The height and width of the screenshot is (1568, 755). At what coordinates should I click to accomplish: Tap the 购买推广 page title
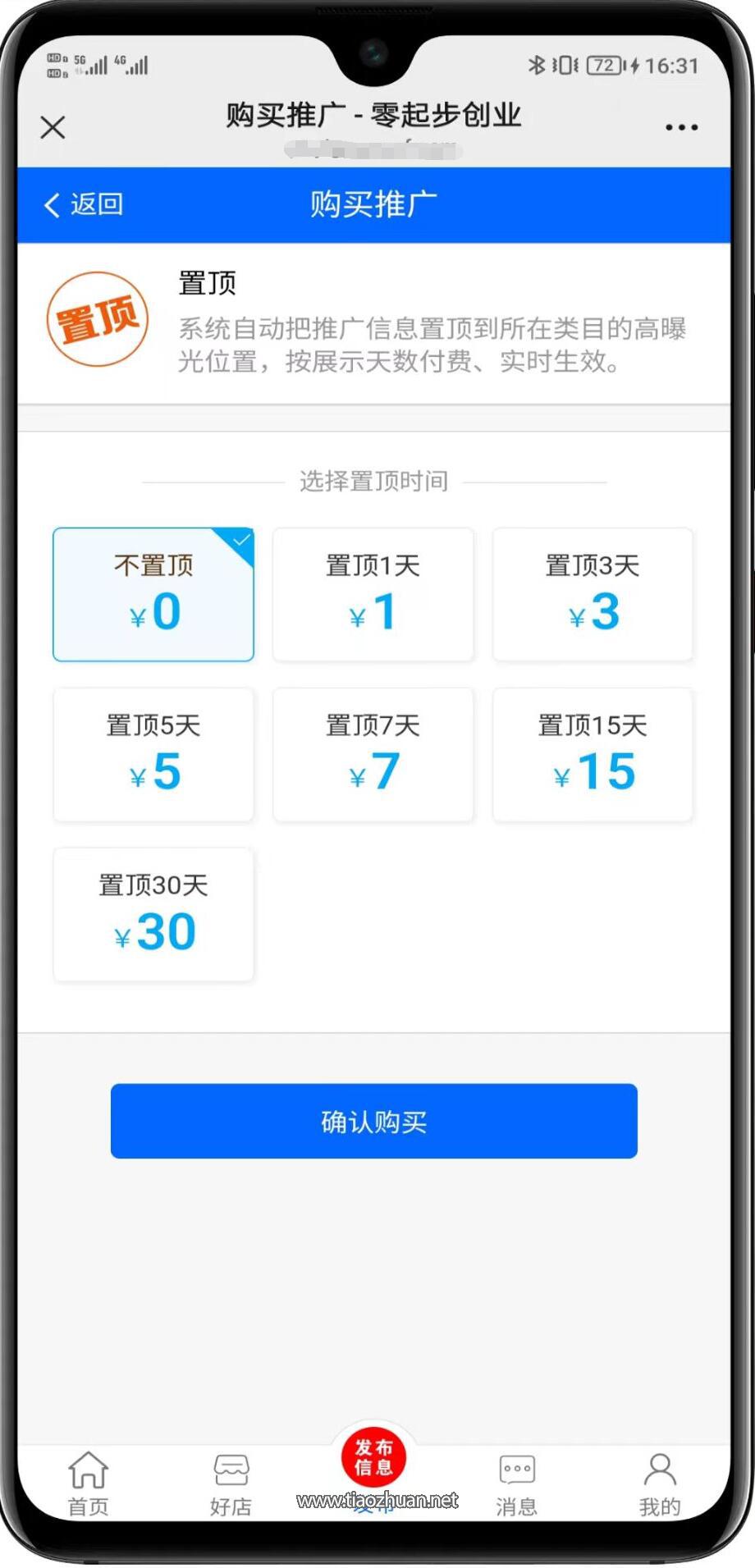tap(374, 205)
